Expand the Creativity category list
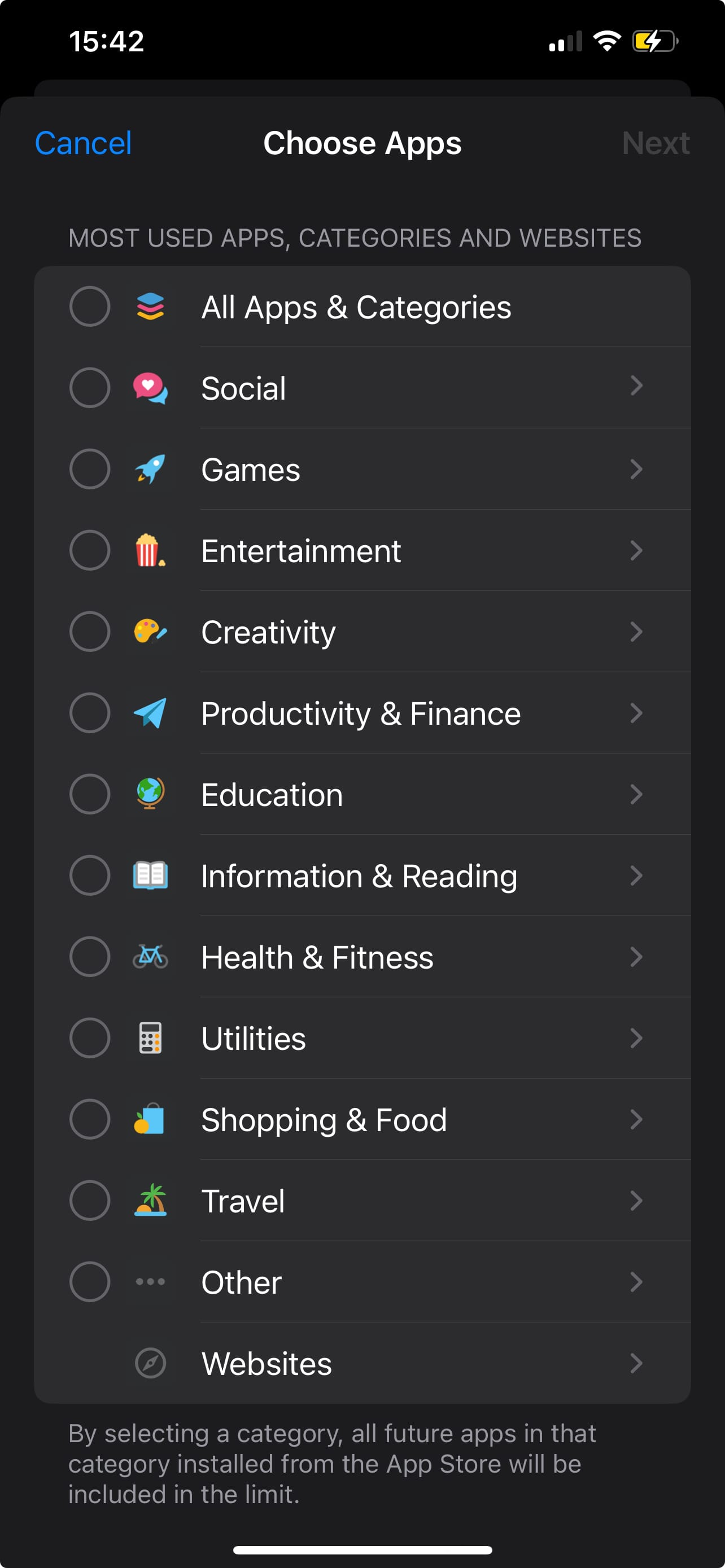Screen dimensions: 725x1568 coord(636,632)
